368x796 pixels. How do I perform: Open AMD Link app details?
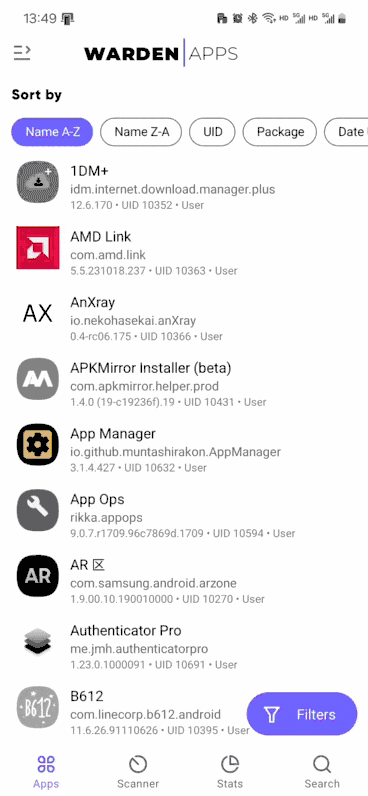(184, 248)
